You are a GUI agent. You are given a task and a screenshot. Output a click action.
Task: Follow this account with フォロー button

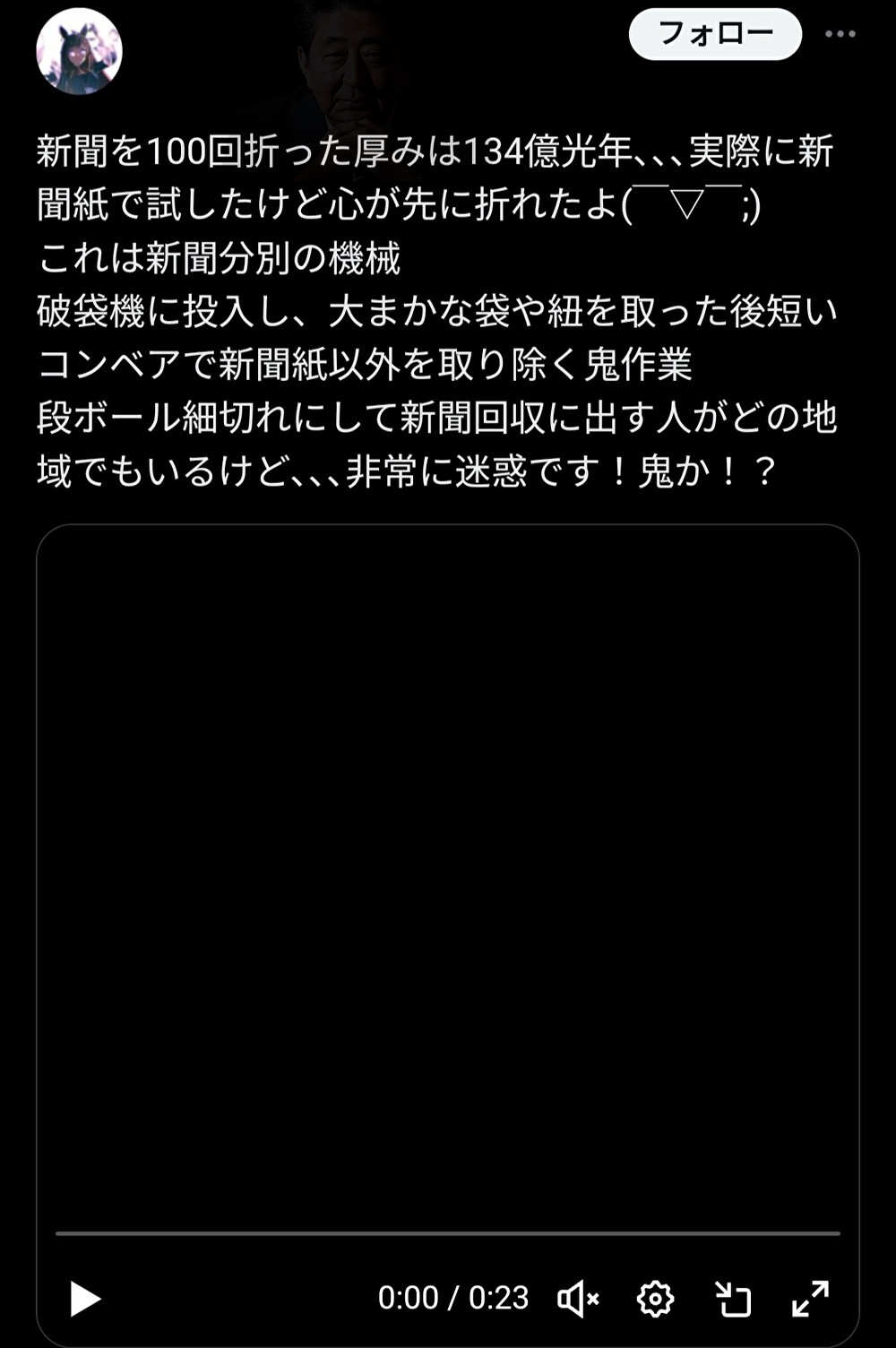point(715,35)
